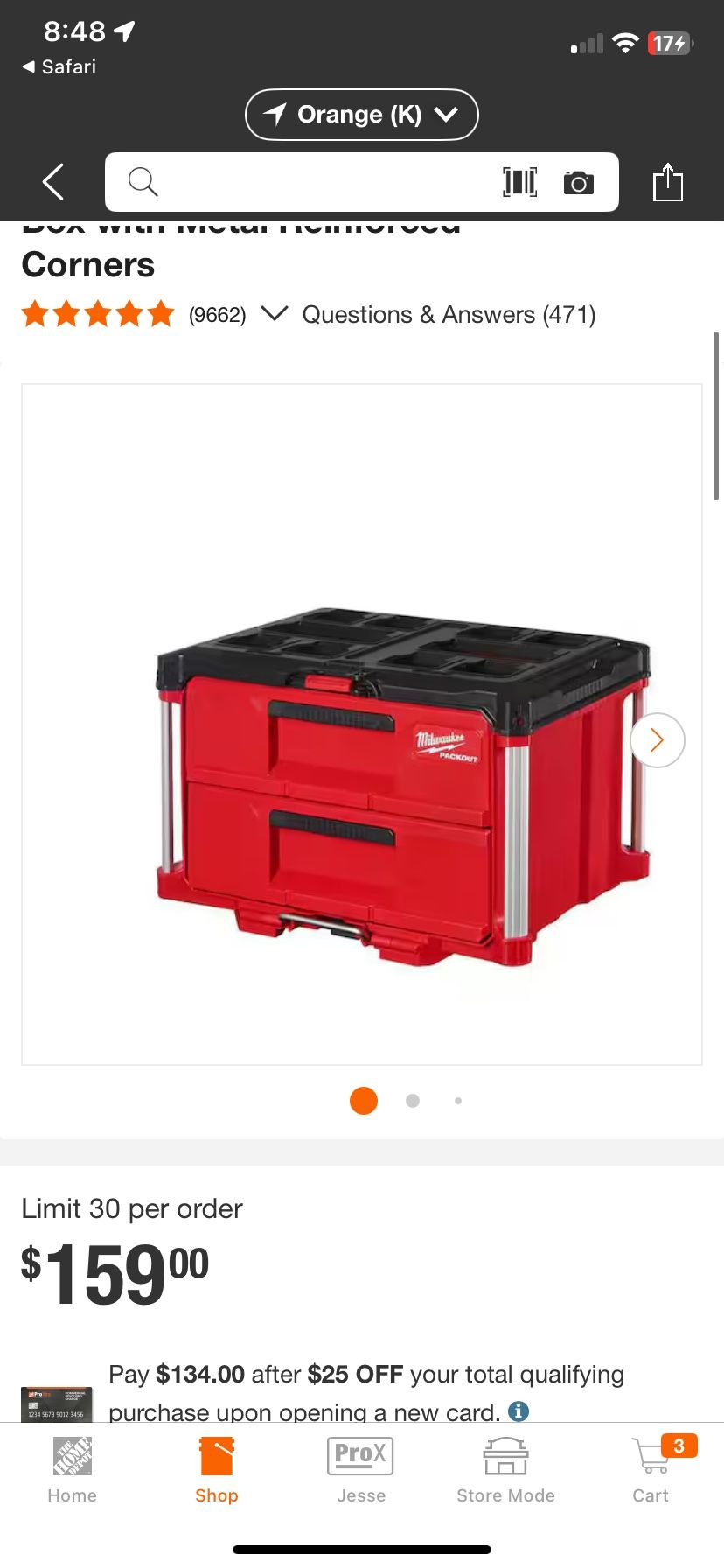
Task: Share this product
Action: pos(668,181)
